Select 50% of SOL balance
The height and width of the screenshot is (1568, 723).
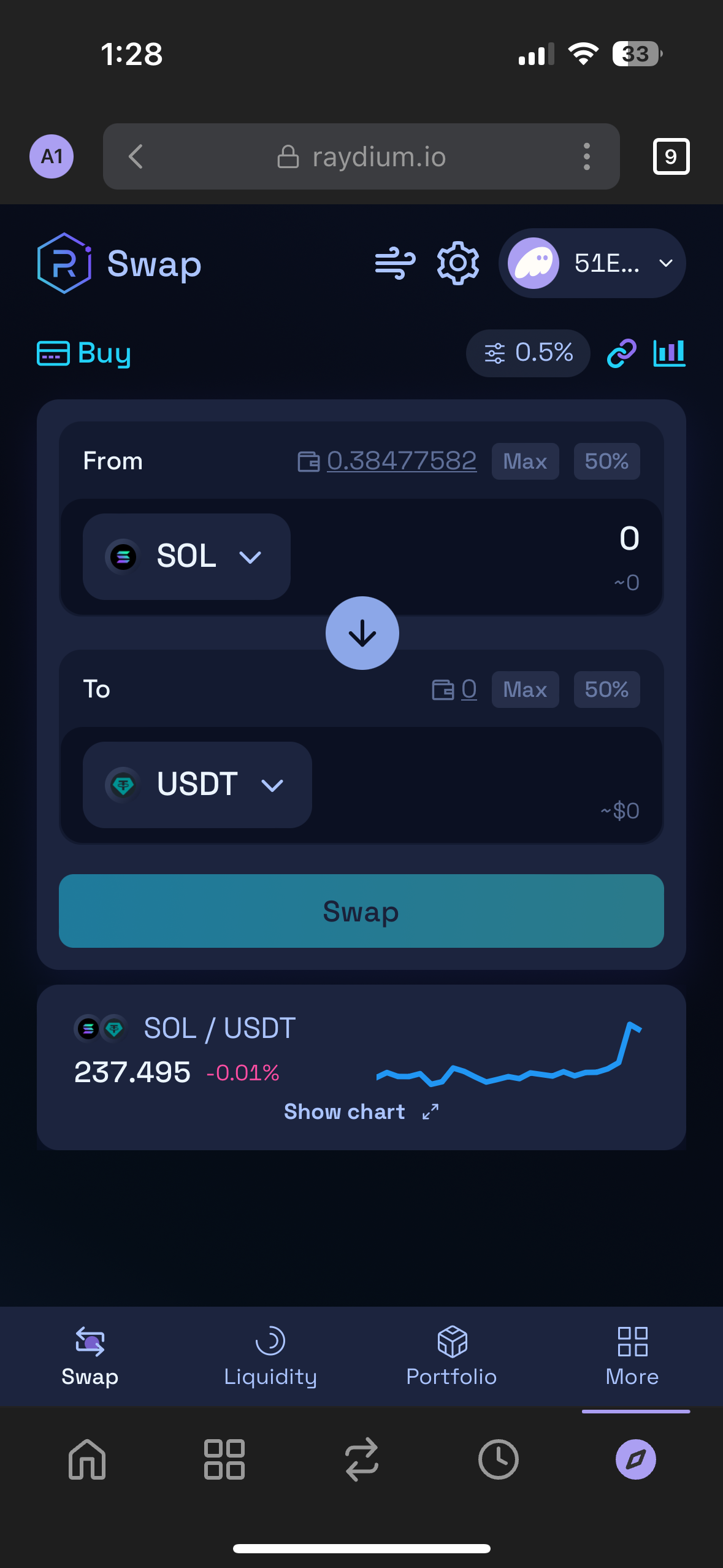coord(606,461)
